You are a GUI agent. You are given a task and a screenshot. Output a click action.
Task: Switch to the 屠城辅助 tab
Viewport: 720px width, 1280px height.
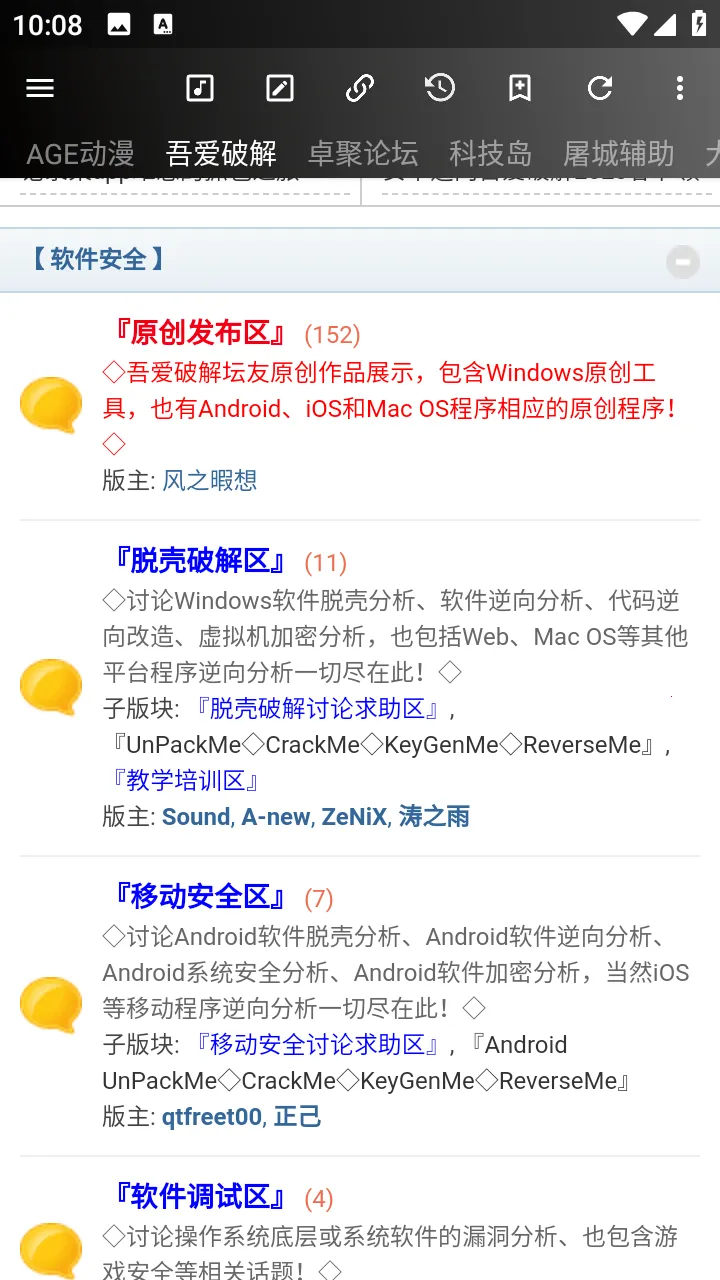(618, 154)
